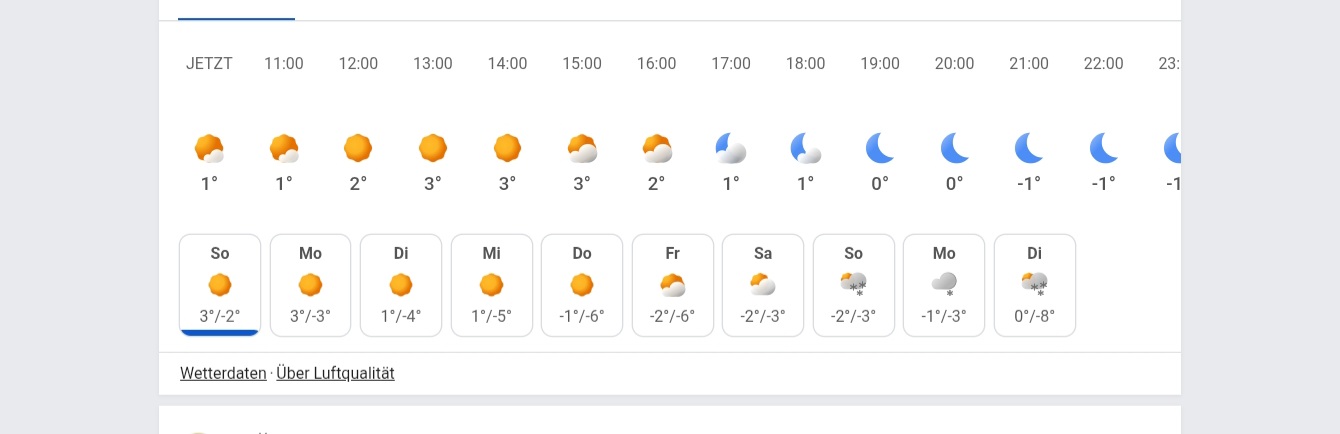The width and height of the screenshot is (1340, 434).
Task: Open the Über Luftqualität link
Action: pyautogui.click(x=335, y=373)
